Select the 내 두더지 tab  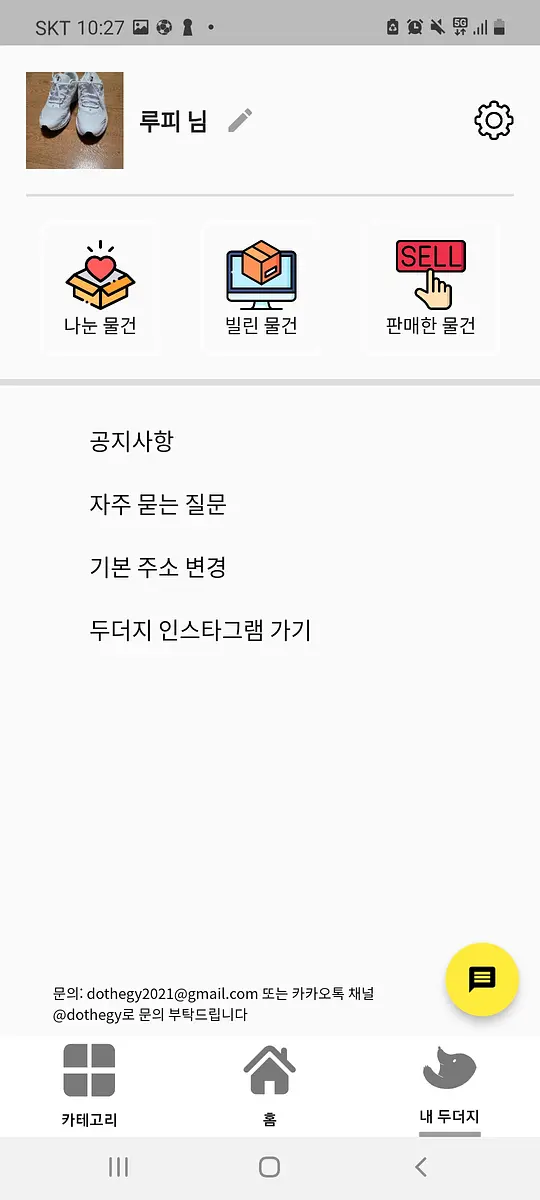pyautogui.click(x=450, y=1086)
